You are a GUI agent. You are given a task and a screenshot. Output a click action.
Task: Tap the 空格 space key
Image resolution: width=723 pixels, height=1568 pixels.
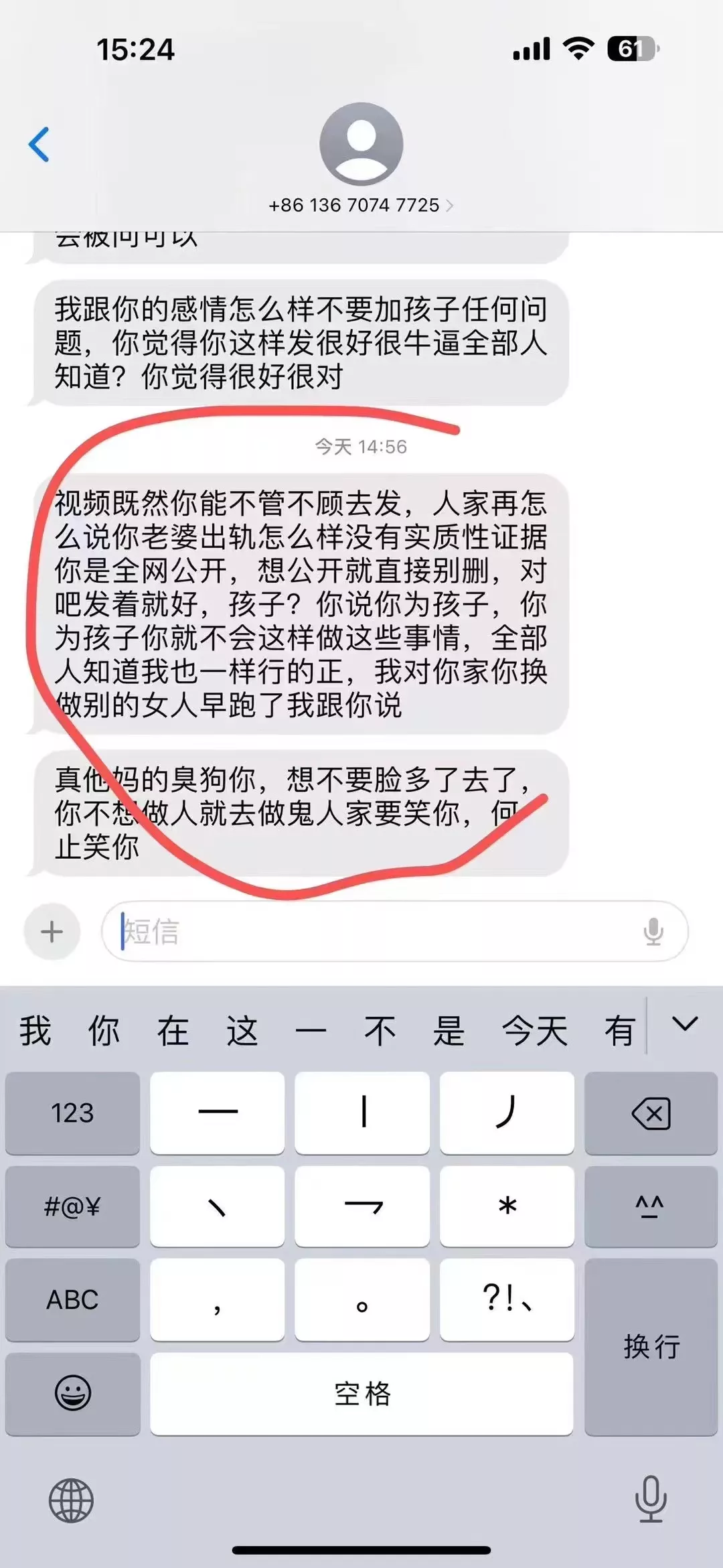361,1394
